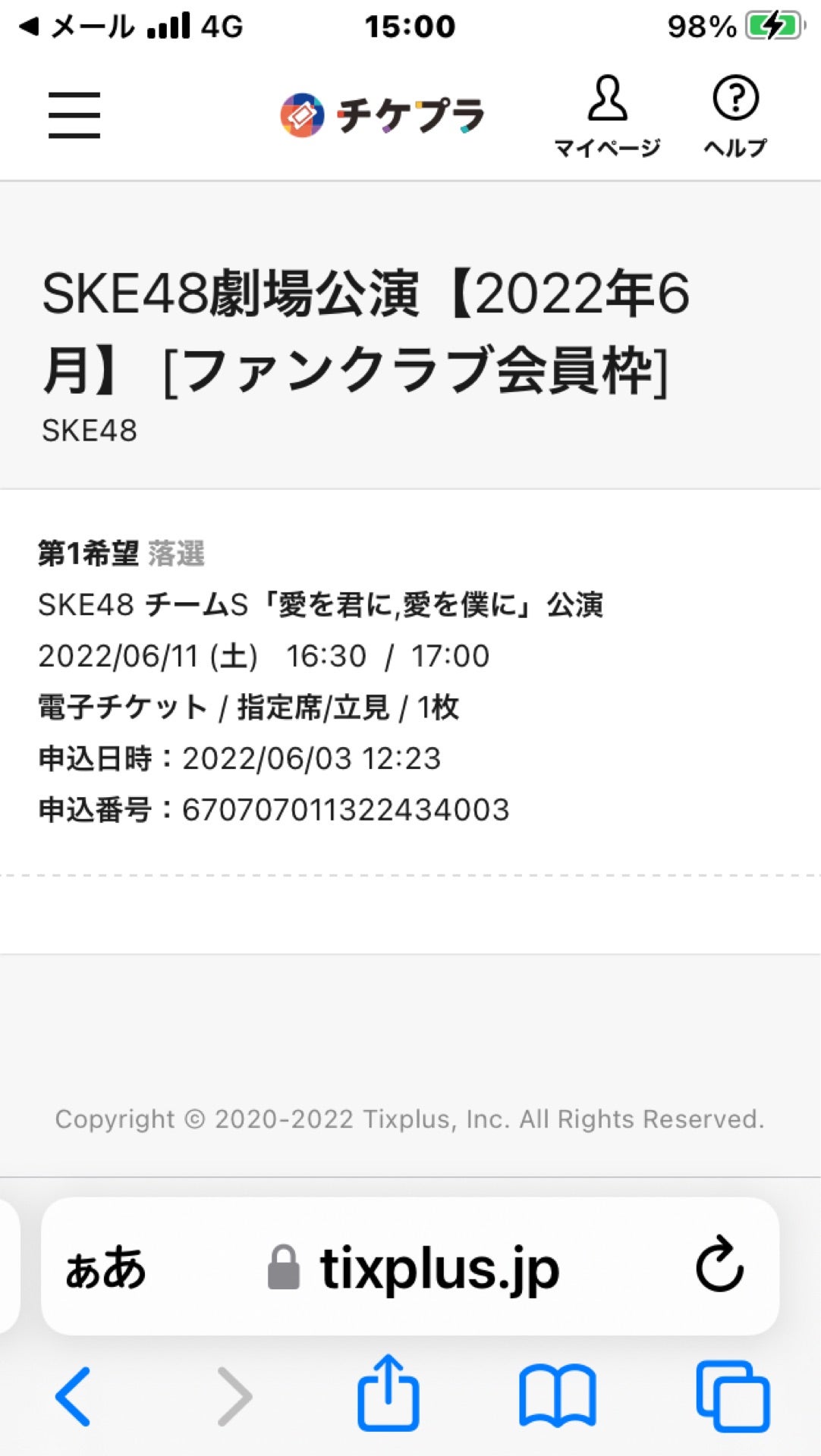
Task: Tap the tixplus.jp address bar
Action: point(414,1268)
